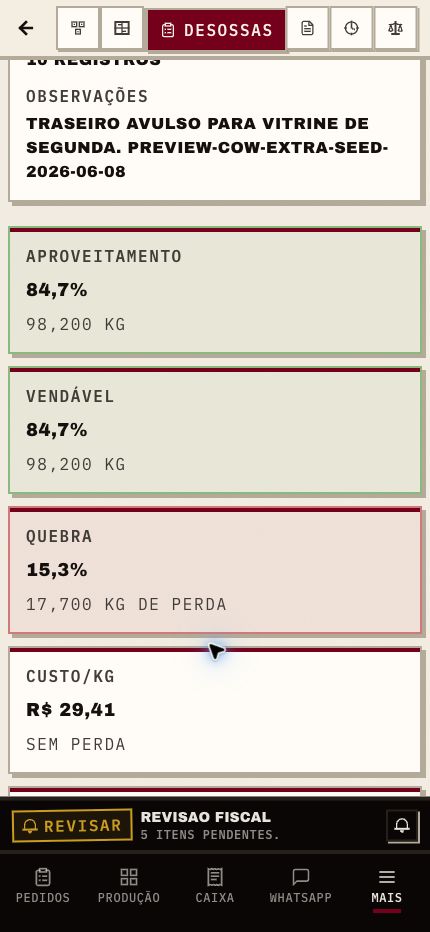Select the Desossas tab
This screenshot has height=932, width=430.
click(x=216, y=30)
